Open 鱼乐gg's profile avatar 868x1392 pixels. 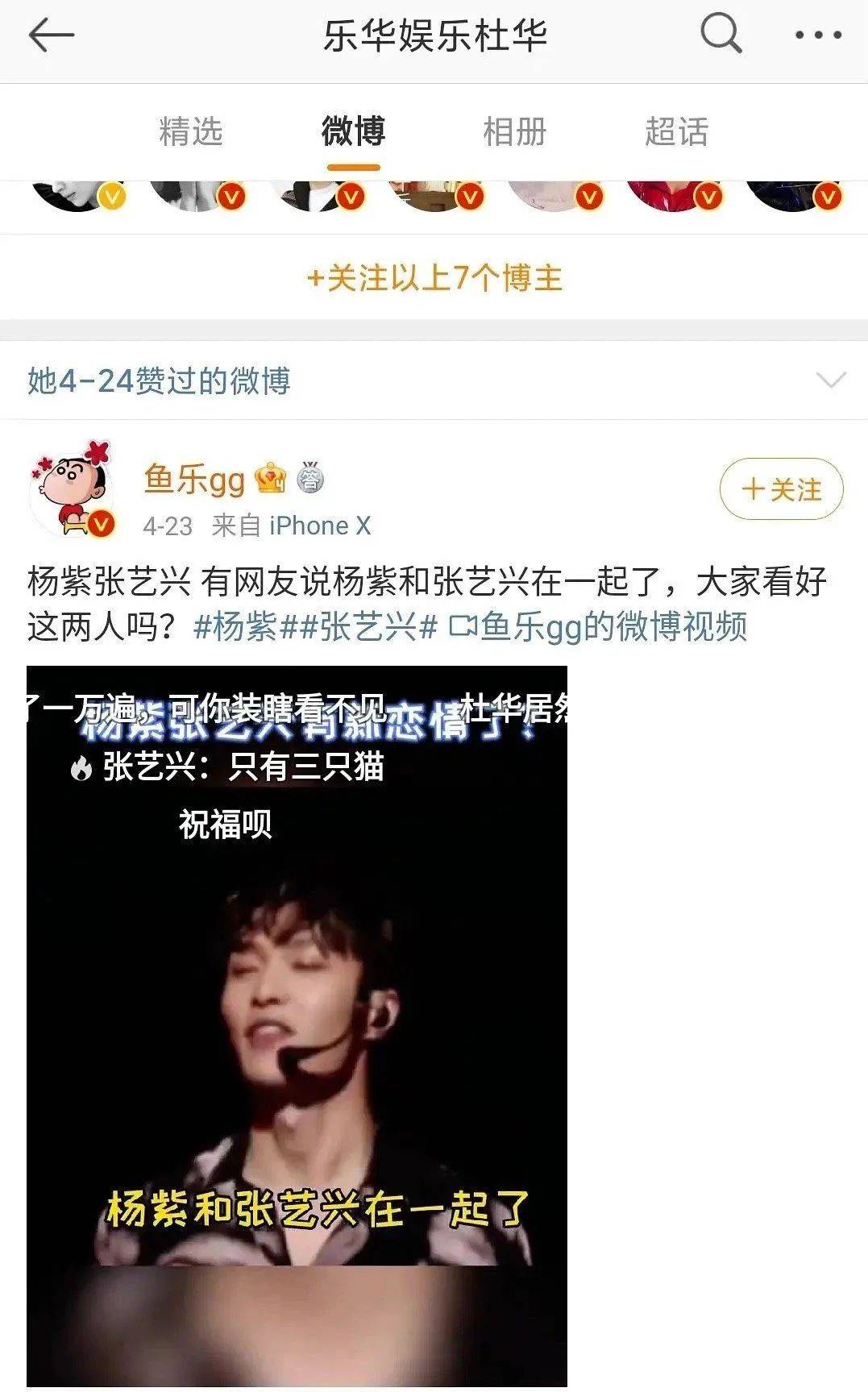coord(71,490)
